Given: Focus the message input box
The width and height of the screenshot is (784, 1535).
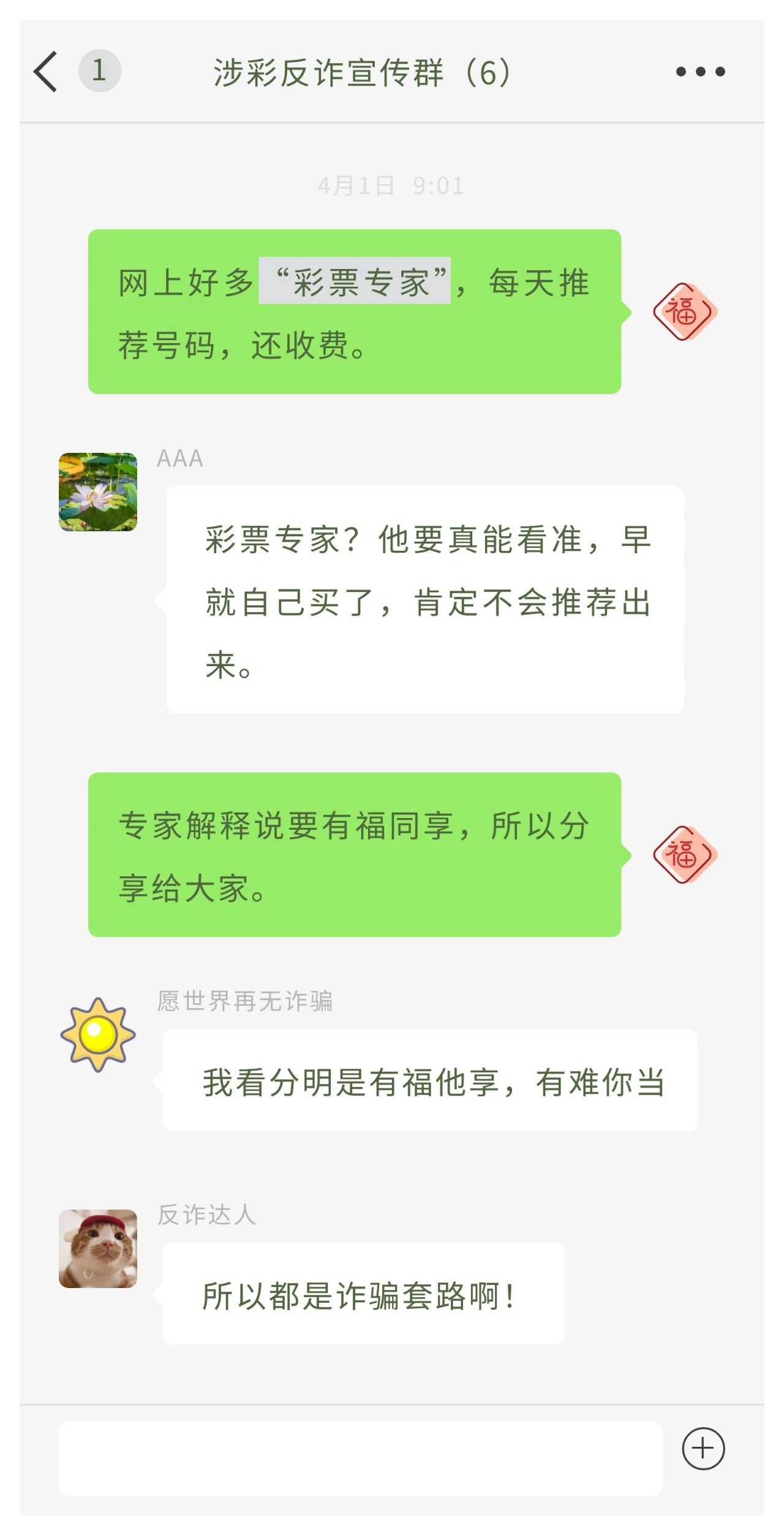Looking at the screenshot, I should point(360,1458).
